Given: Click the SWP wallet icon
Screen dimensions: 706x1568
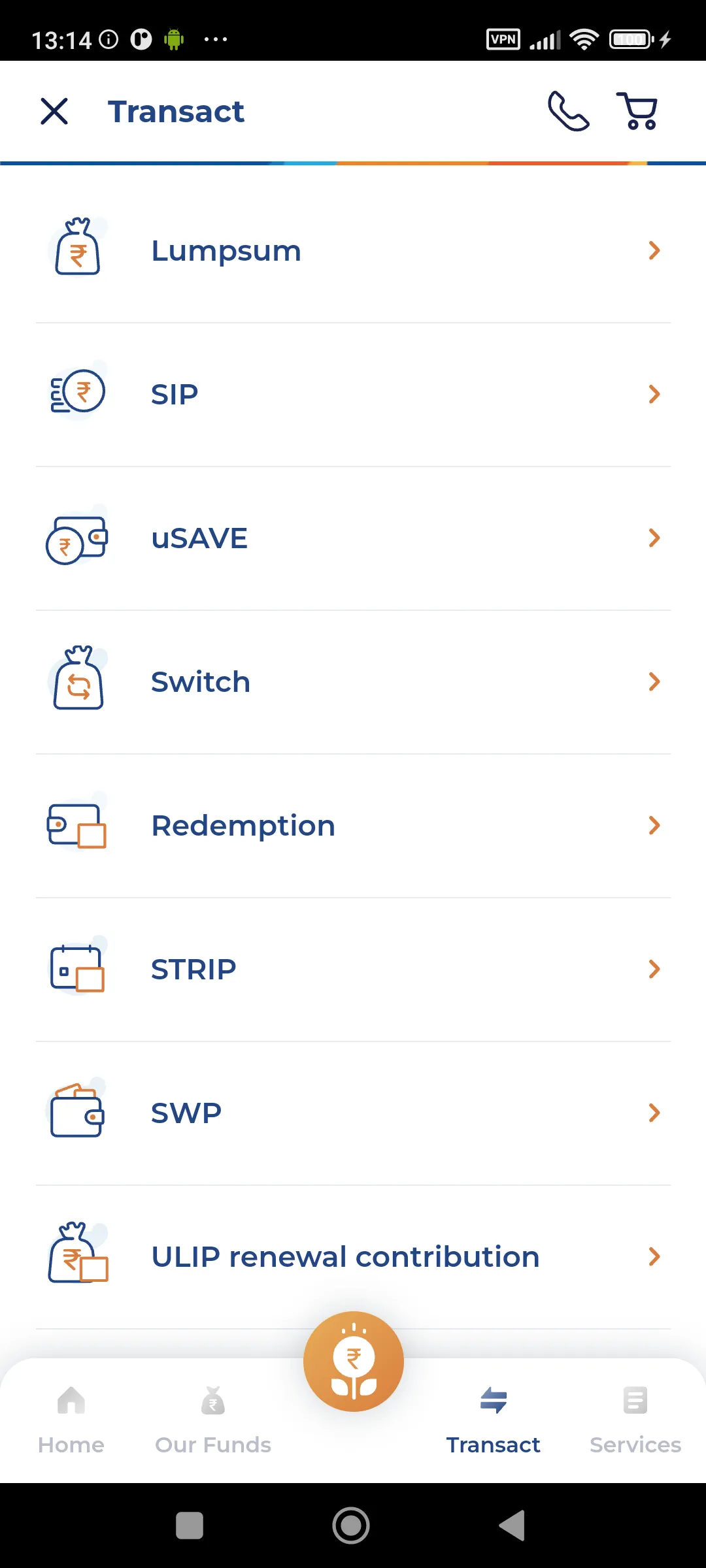Looking at the screenshot, I should [76, 1112].
